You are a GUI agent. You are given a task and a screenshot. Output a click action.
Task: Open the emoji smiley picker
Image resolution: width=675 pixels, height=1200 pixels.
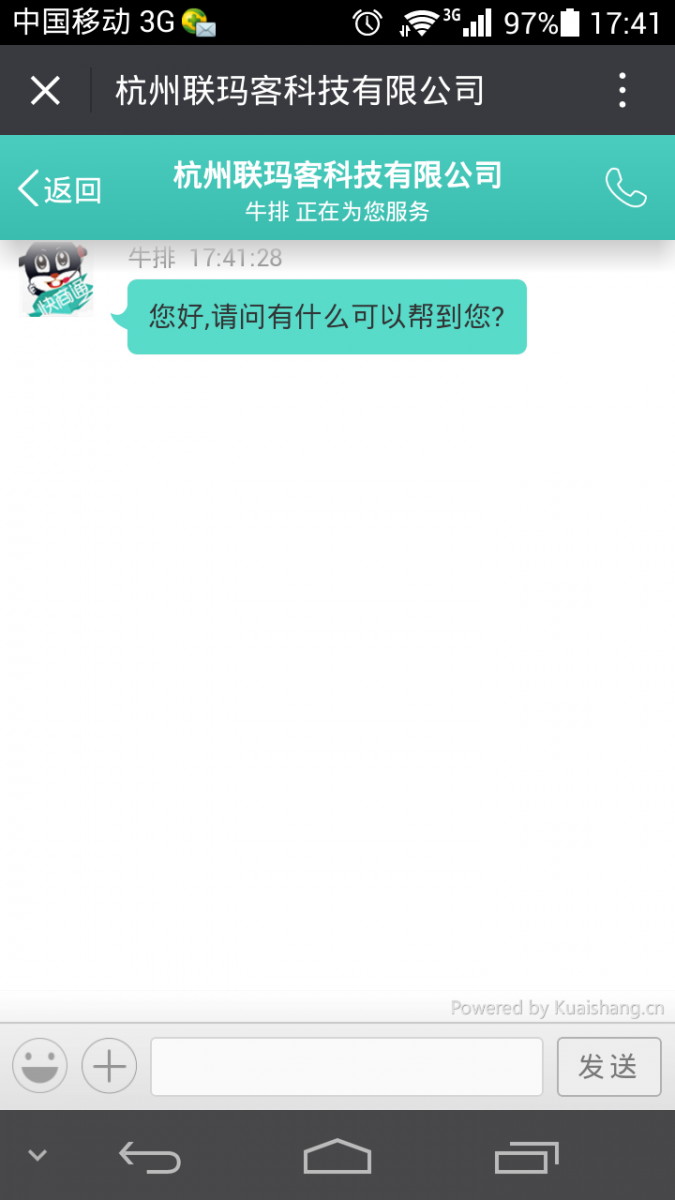point(40,1066)
